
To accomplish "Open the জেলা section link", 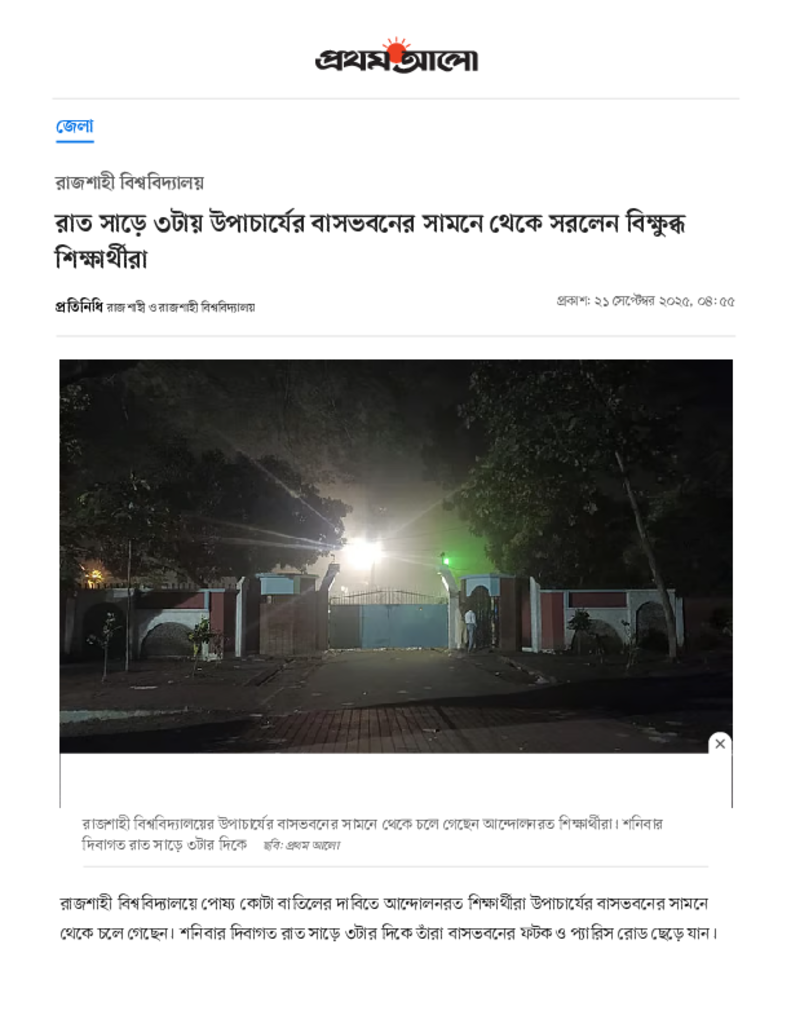I will coord(74,127).
